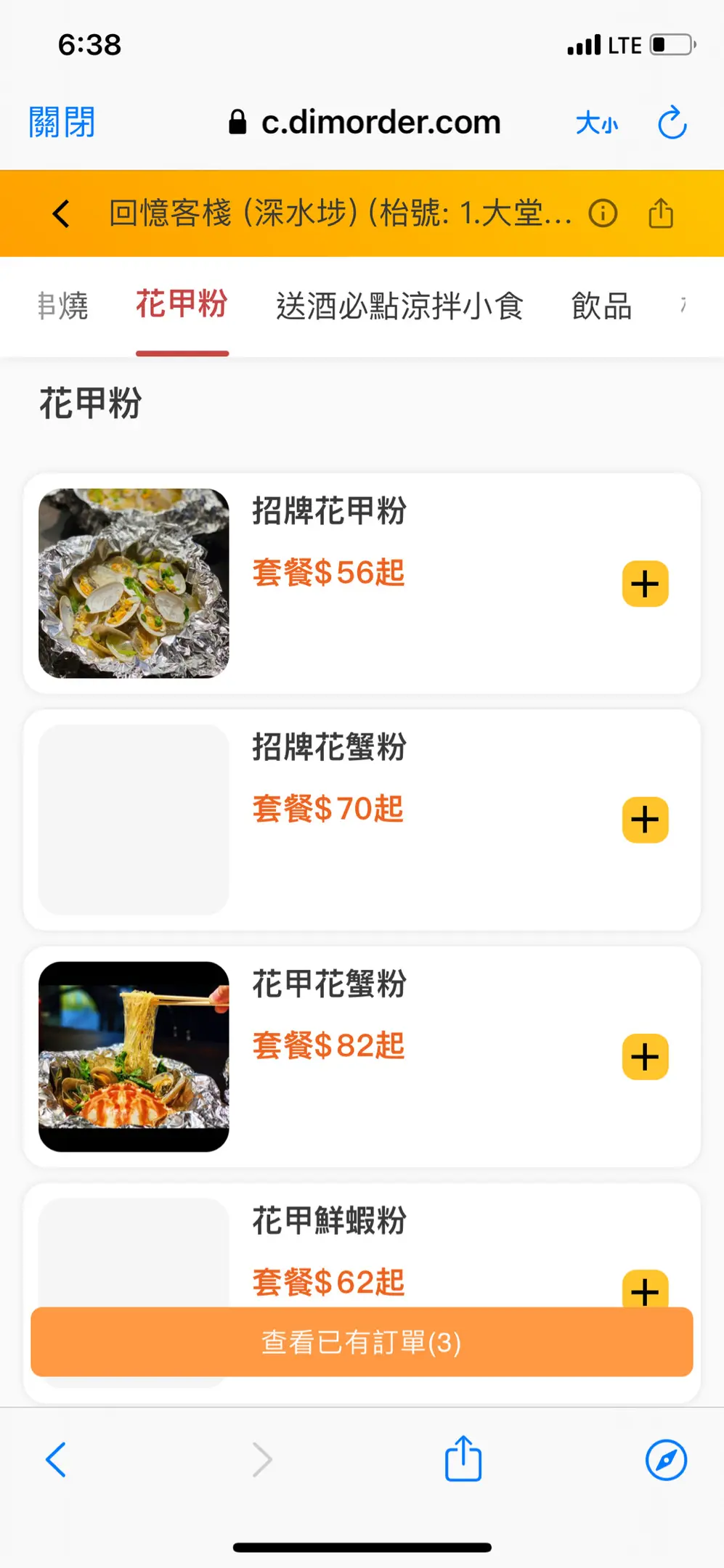Open the 花甲花蟹粉 item card
The width and height of the screenshot is (724, 1568).
click(362, 1057)
